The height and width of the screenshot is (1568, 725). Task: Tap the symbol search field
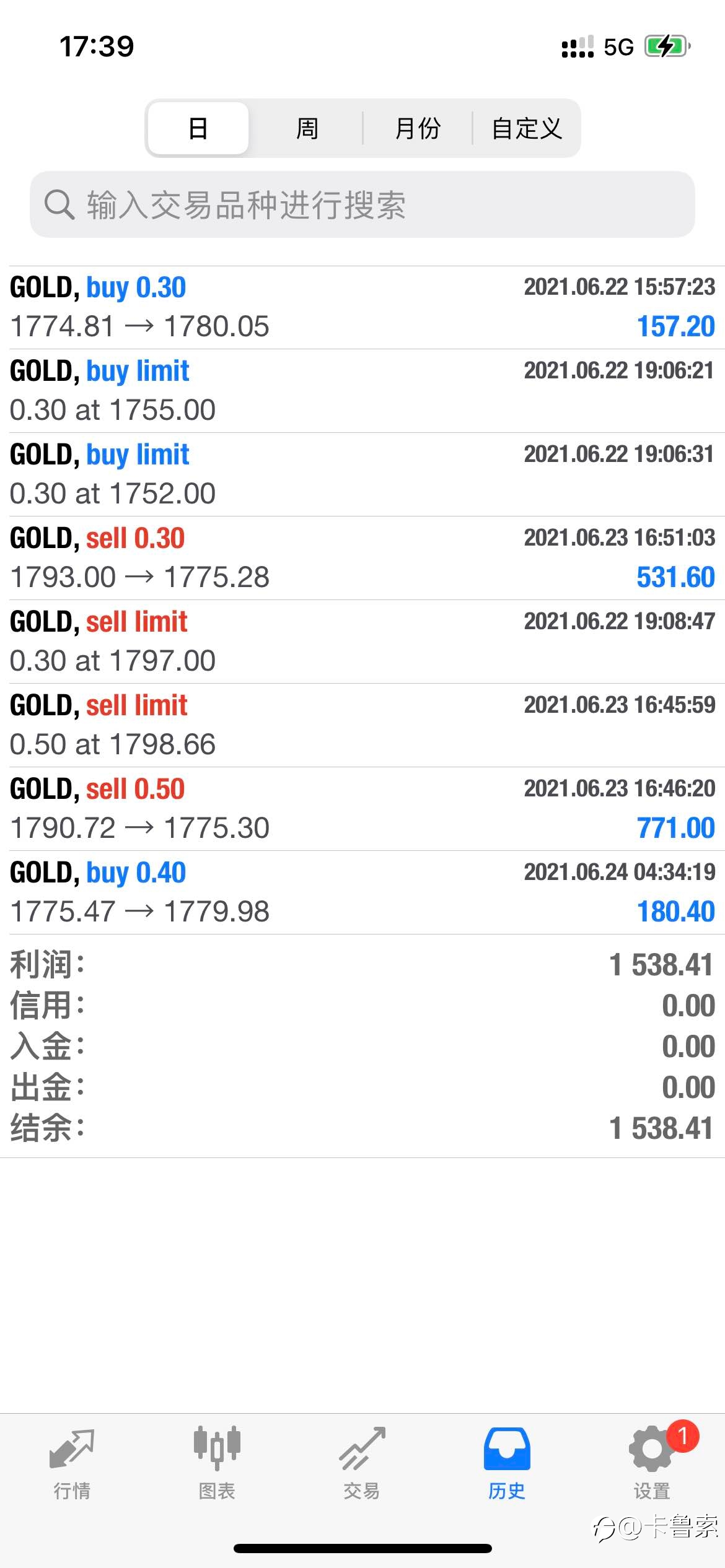click(362, 204)
